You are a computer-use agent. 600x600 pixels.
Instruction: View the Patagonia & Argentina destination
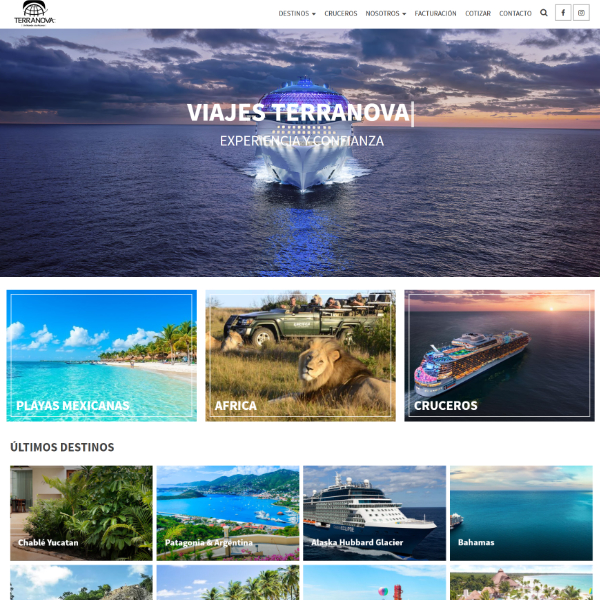(x=228, y=512)
